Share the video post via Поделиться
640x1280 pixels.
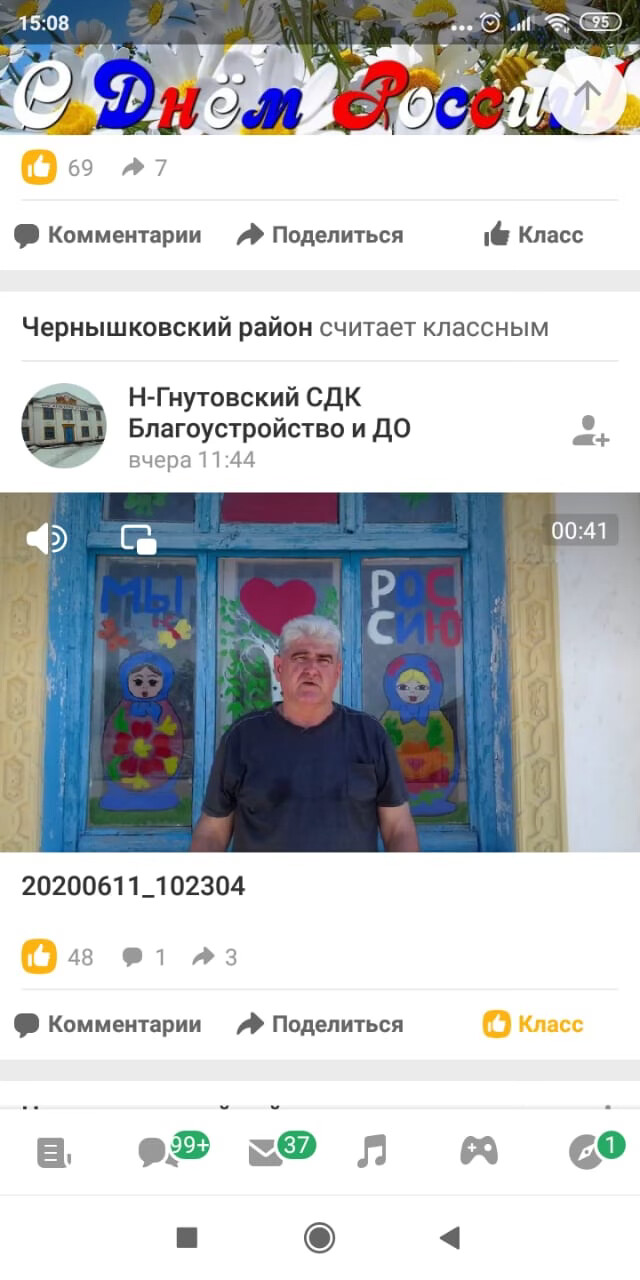320,1024
